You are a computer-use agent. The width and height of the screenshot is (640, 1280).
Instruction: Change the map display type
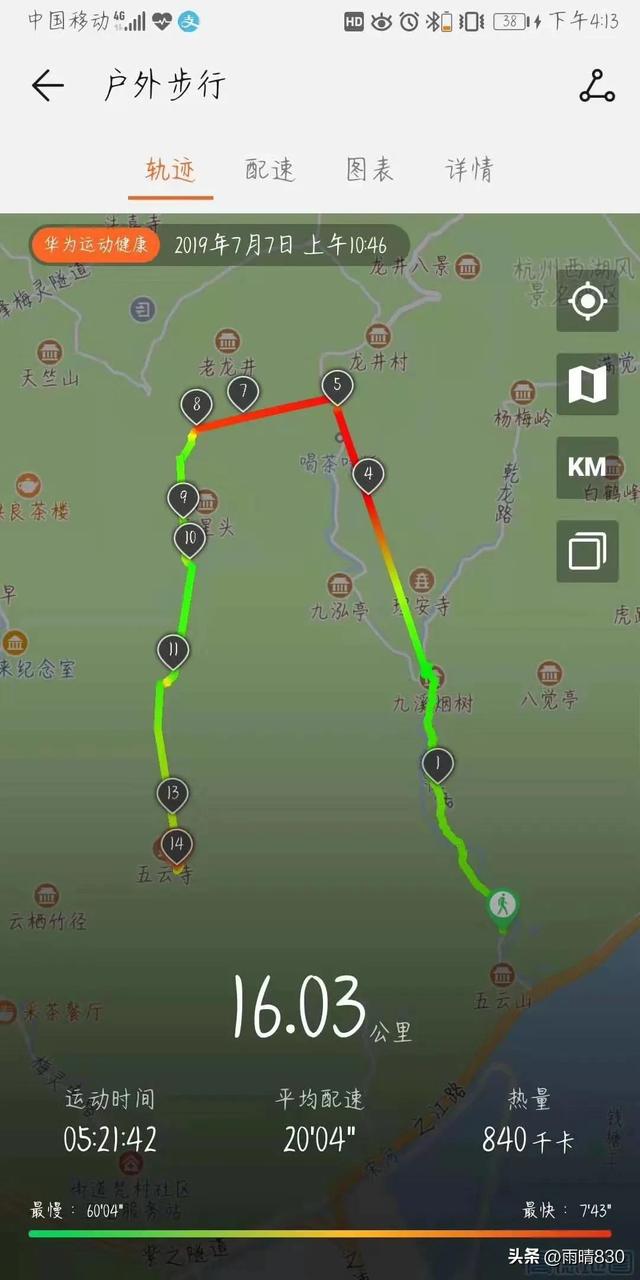(x=587, y=384)
